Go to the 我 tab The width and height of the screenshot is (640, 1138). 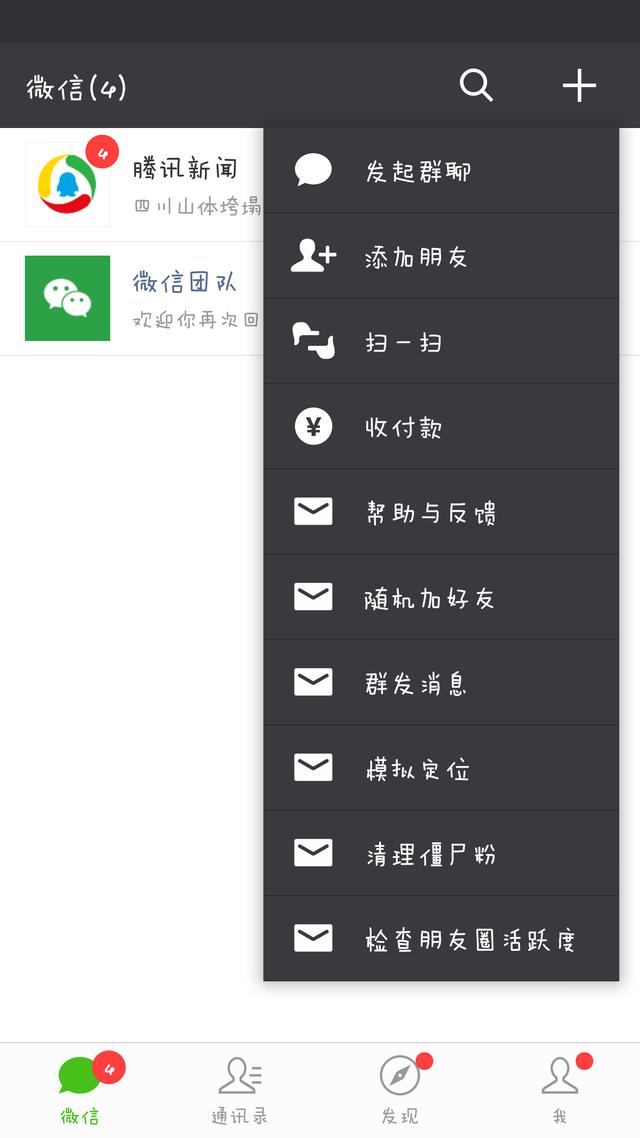[x=560, y=1090]
